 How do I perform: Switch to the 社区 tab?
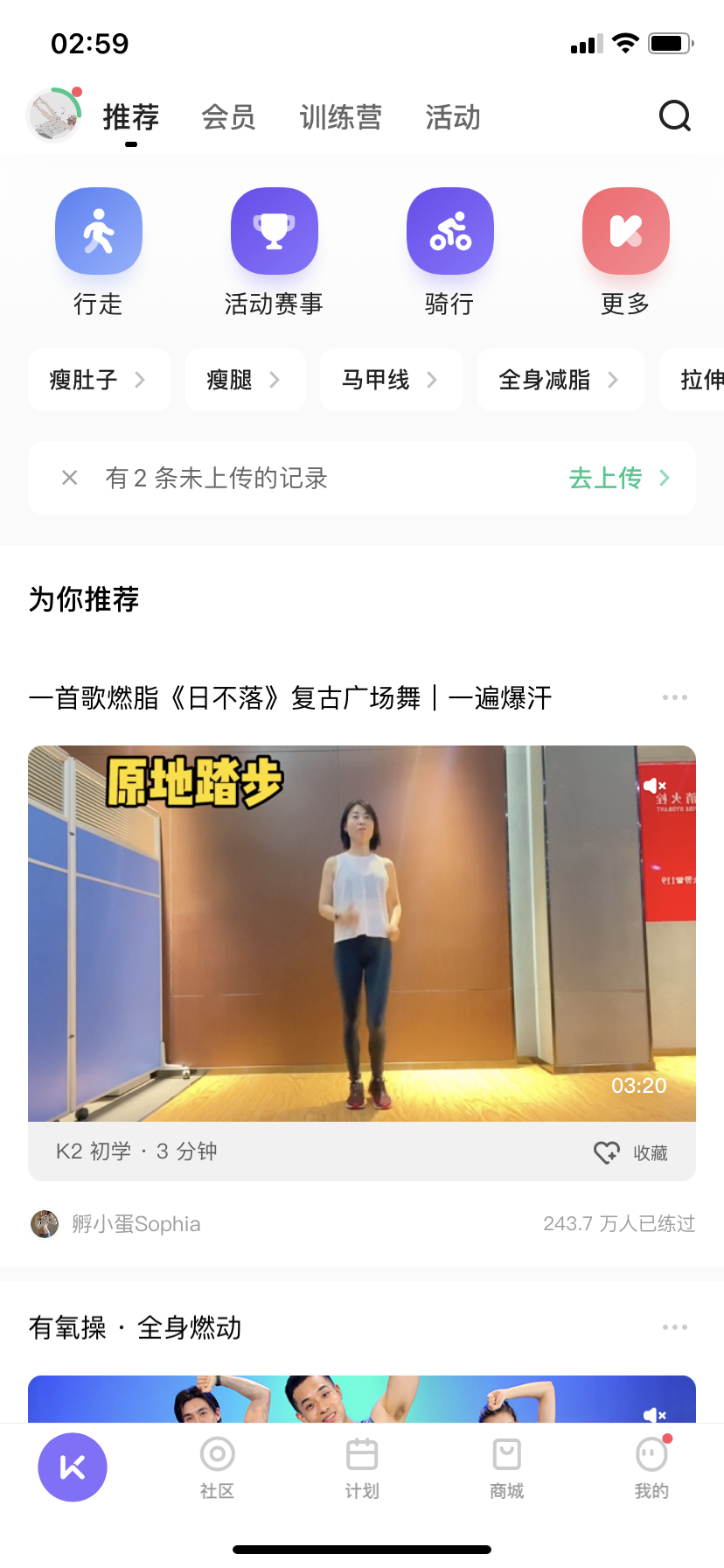(x=217, y=1466)
